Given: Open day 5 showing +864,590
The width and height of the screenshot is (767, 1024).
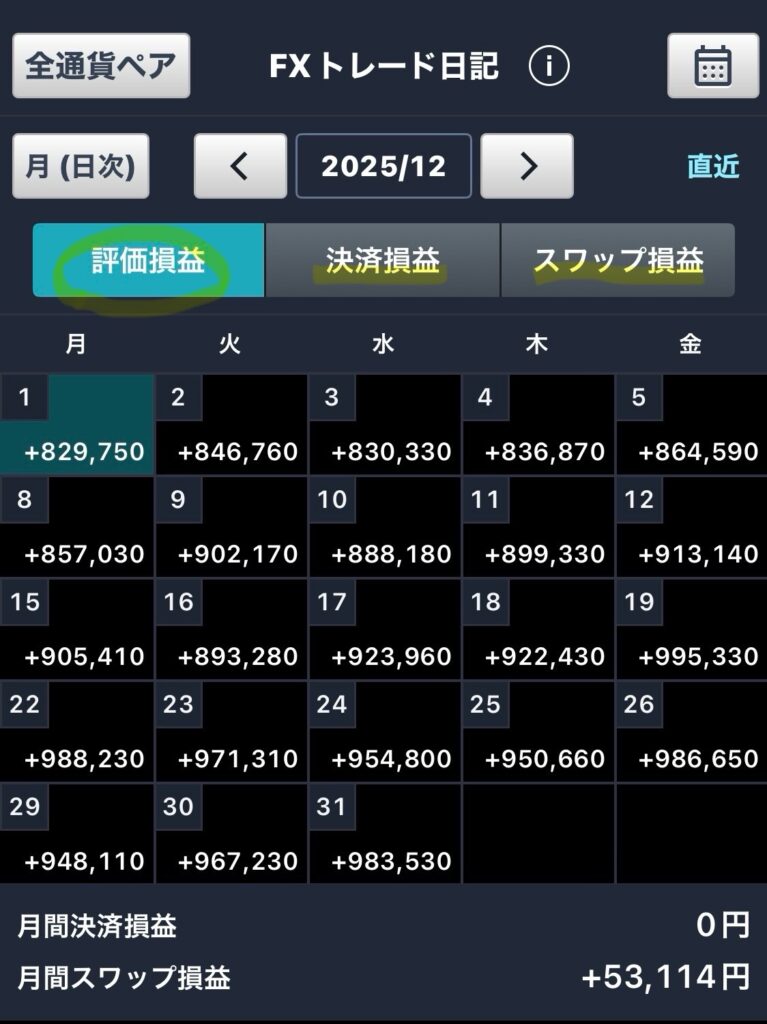Looking at the screenshot, I should coord(691,424).
